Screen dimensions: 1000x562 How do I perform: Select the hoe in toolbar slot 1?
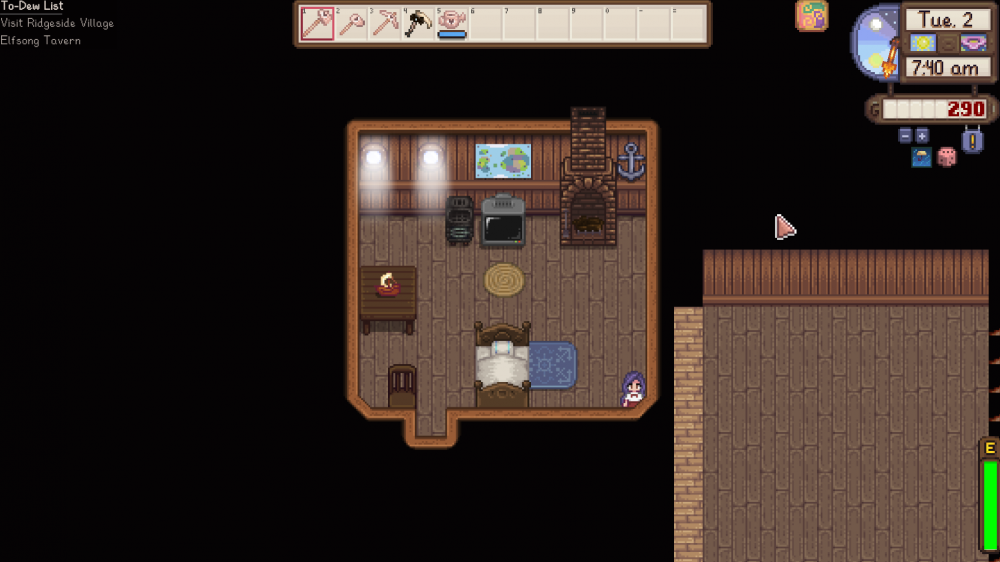[318, 24]
